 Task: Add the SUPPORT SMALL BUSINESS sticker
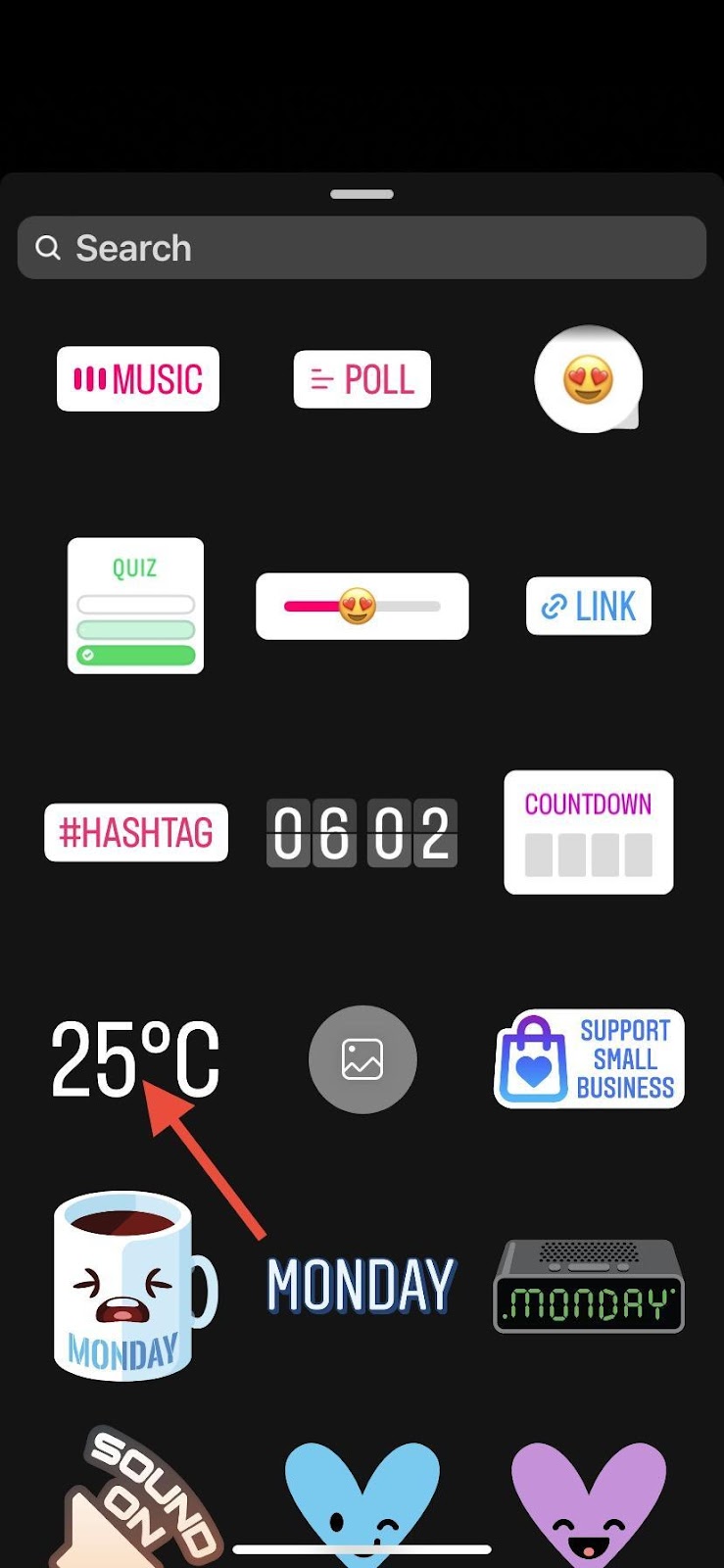click(588, 1059)
